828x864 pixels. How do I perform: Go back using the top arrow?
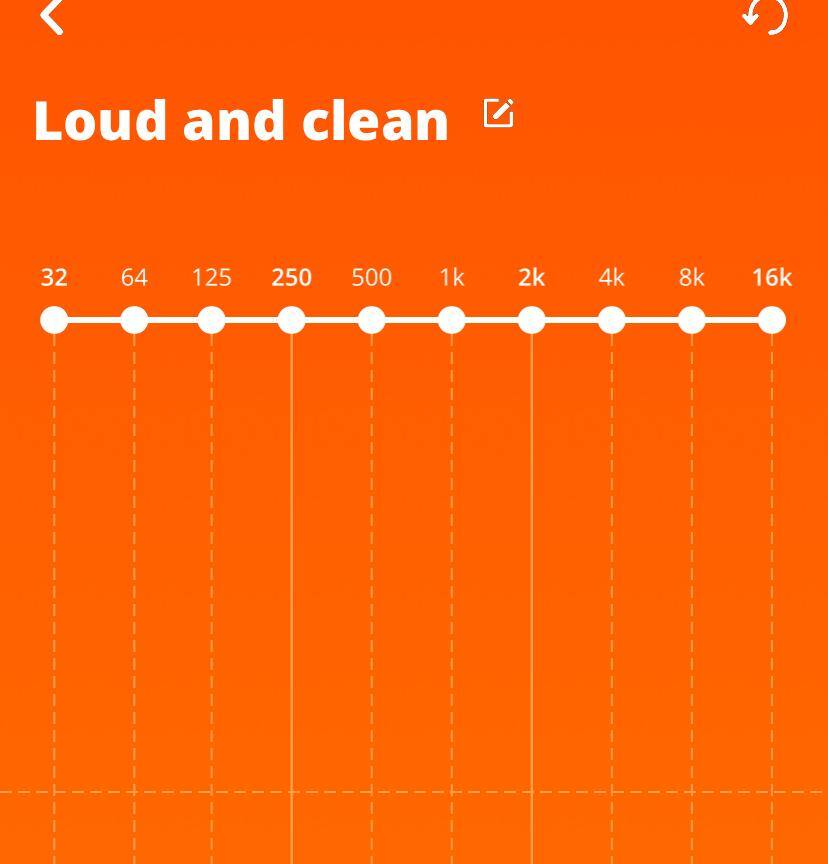point(52,16)
